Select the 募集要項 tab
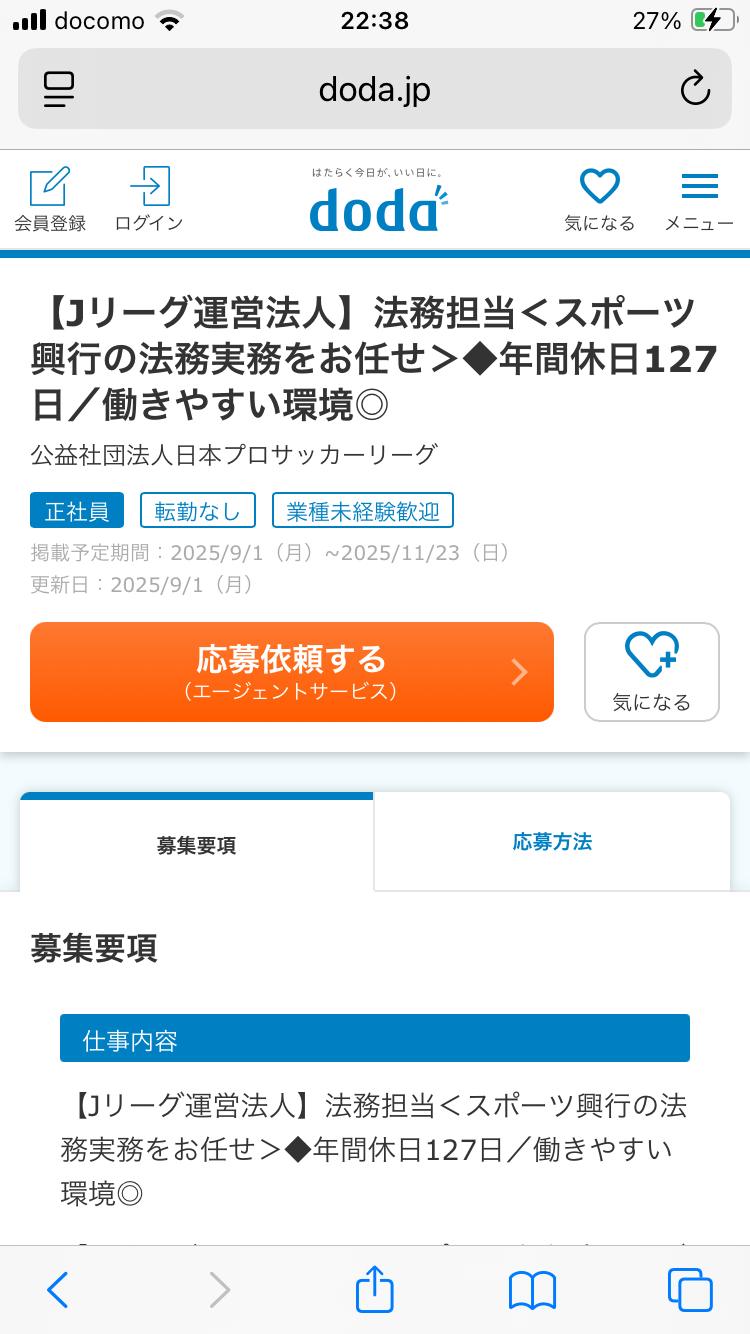750x1334 pixels. [x=197, y=844]
